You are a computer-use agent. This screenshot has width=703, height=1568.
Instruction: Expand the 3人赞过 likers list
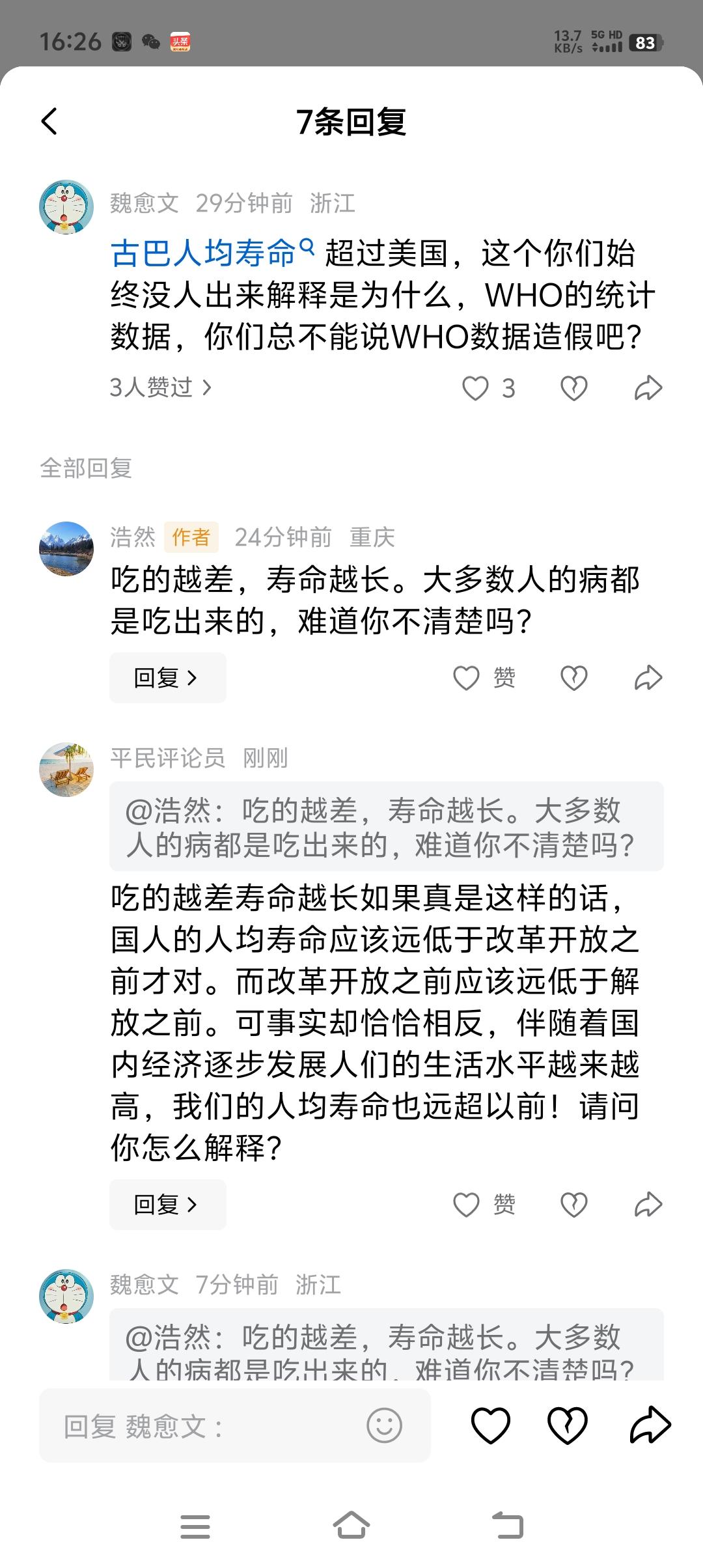(x=158, y=387)
